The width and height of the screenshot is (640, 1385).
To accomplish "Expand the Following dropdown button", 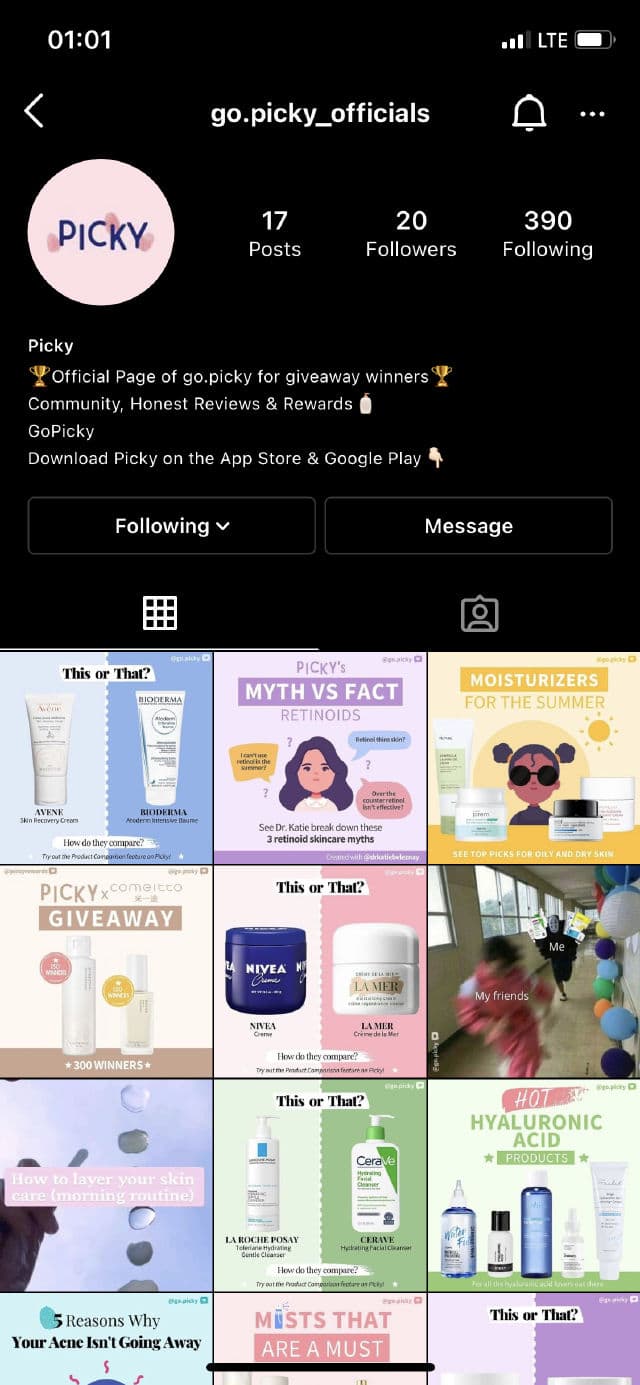I will pos(172,526).
